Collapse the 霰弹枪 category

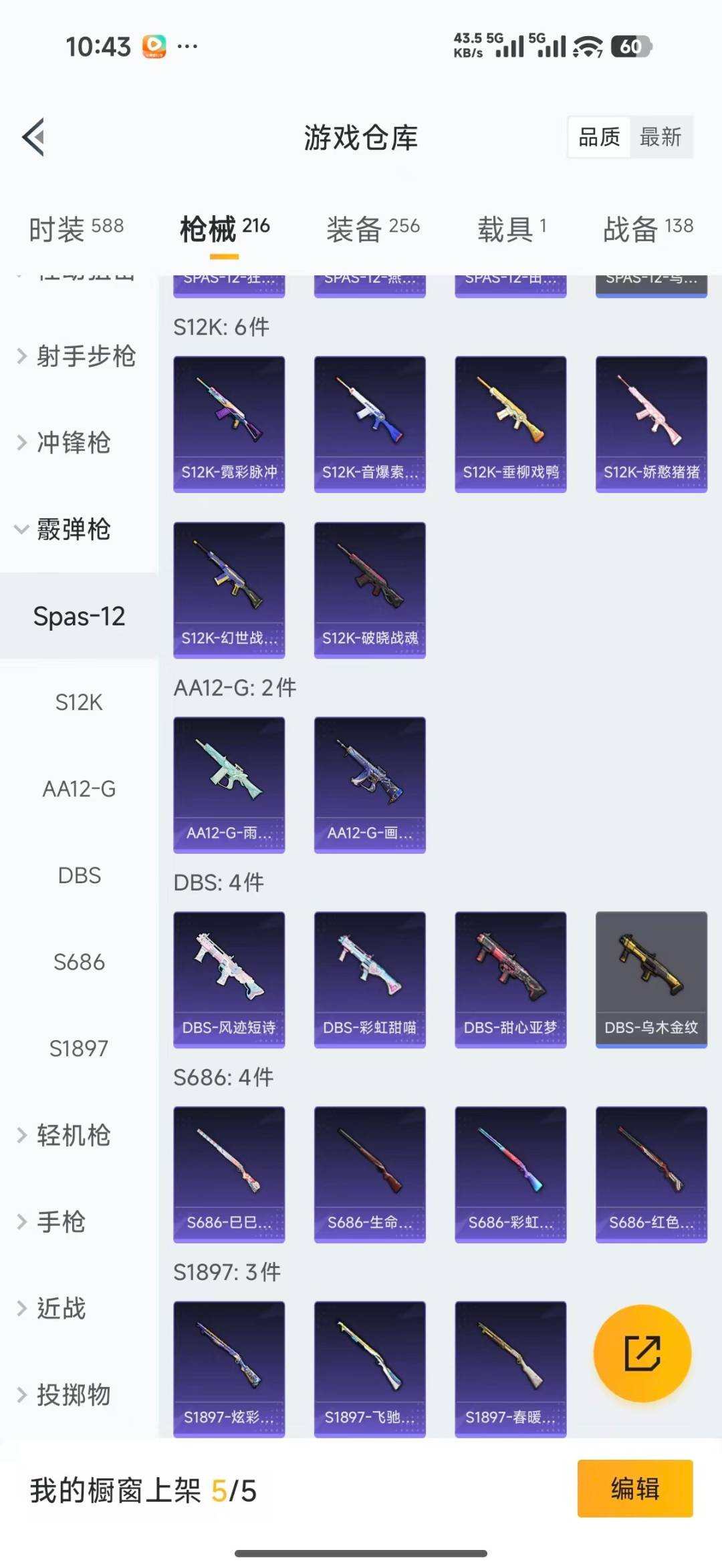click(x=71, y=529)
